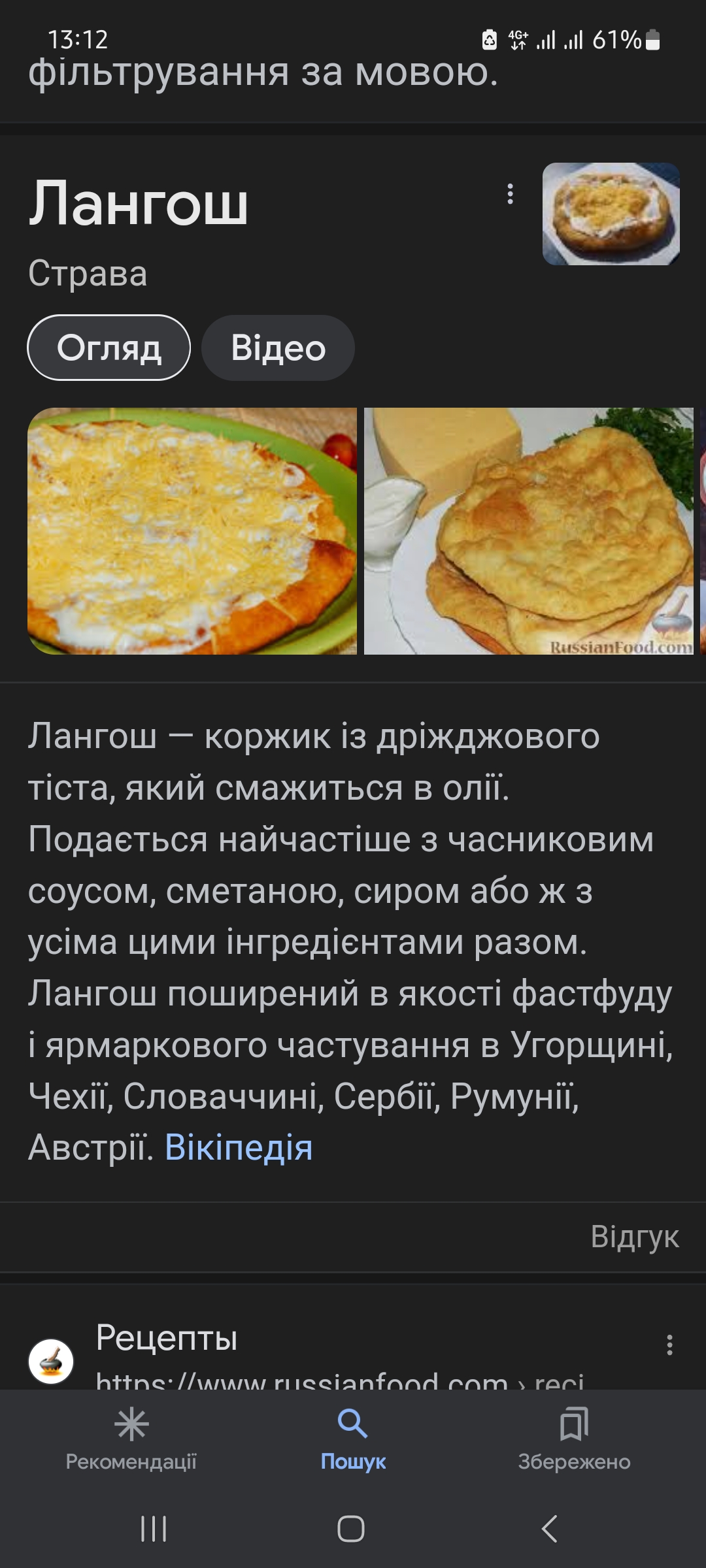The height and width of the screenshot is (1568, 706).
Task: Go back with the system back button
Action: [550, 1529]
